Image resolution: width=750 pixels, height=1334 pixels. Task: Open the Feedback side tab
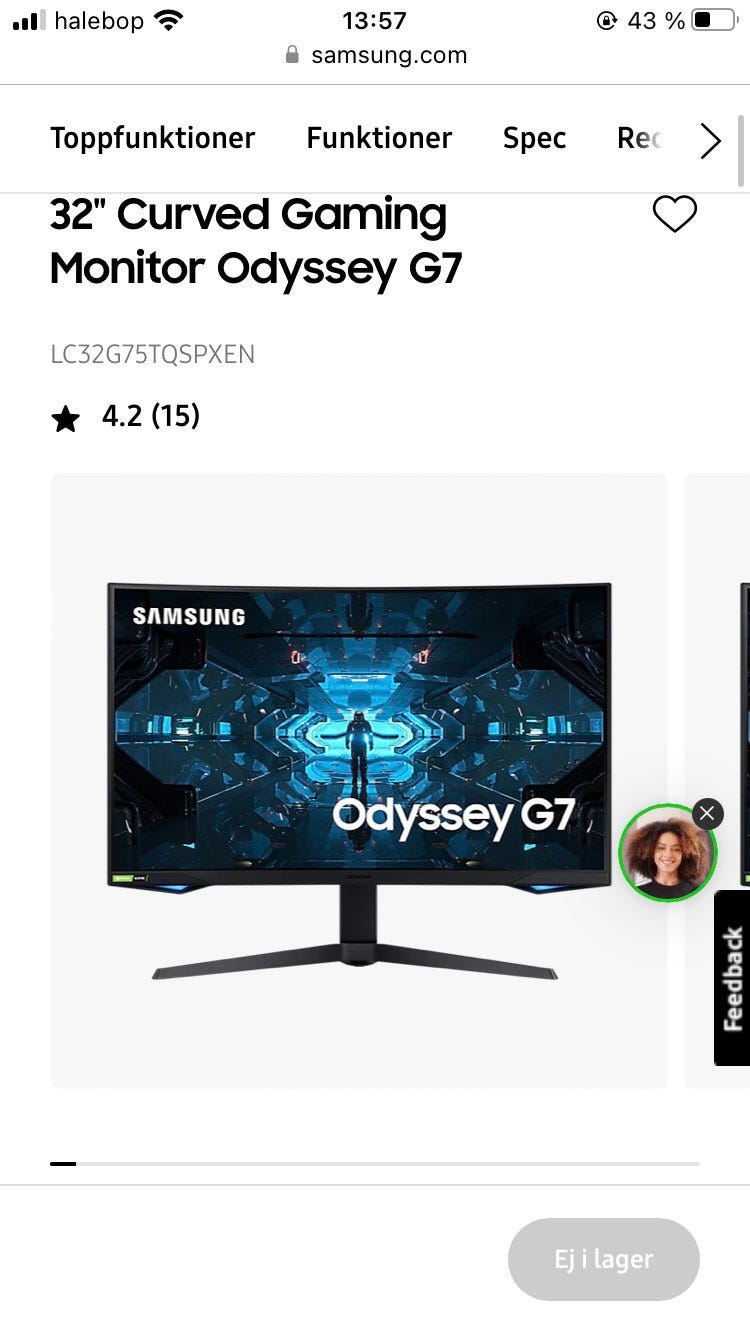pyautogui.click(x=732, y=978)
